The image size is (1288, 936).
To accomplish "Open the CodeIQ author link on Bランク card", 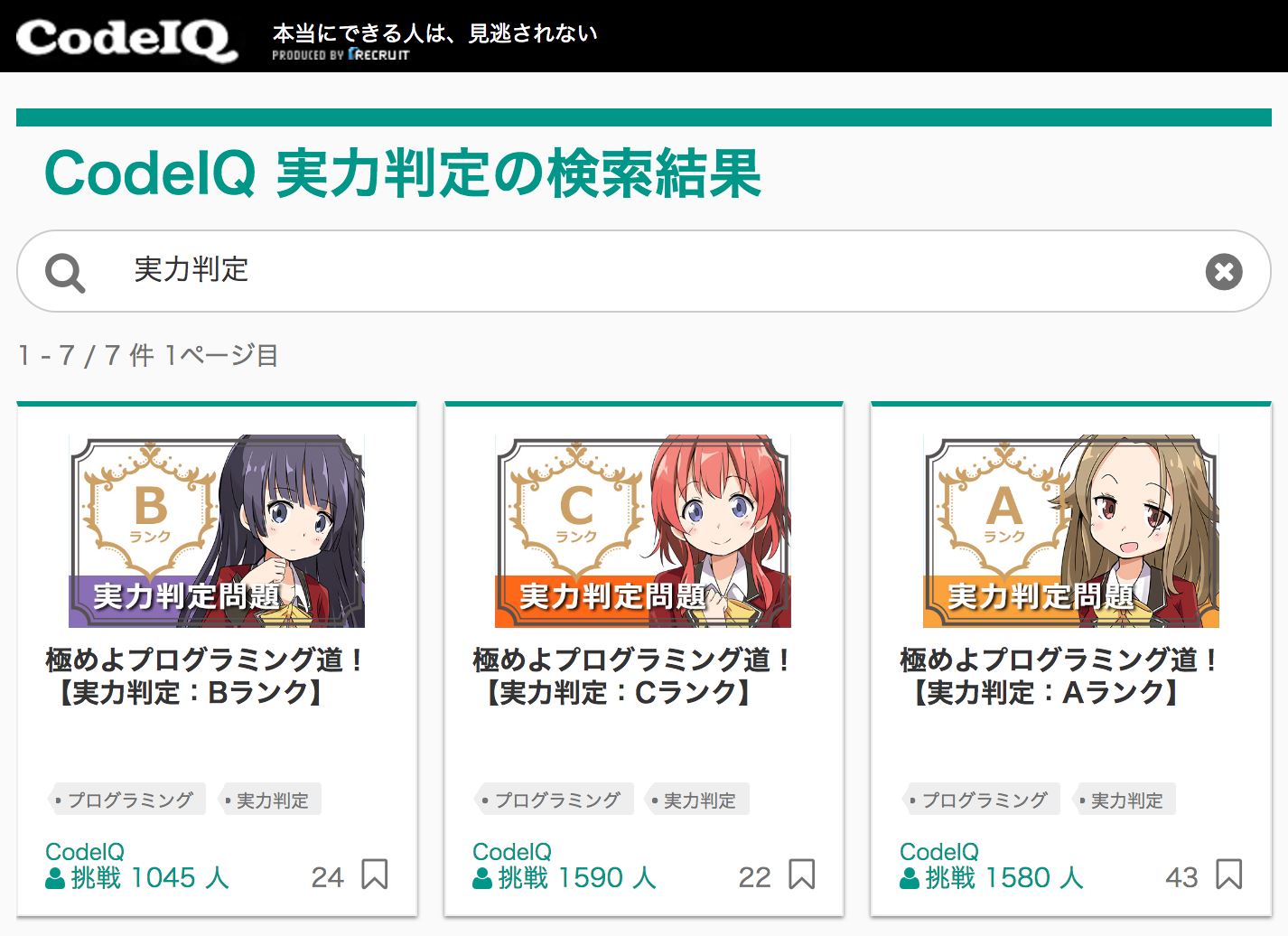I will point(85,852).
